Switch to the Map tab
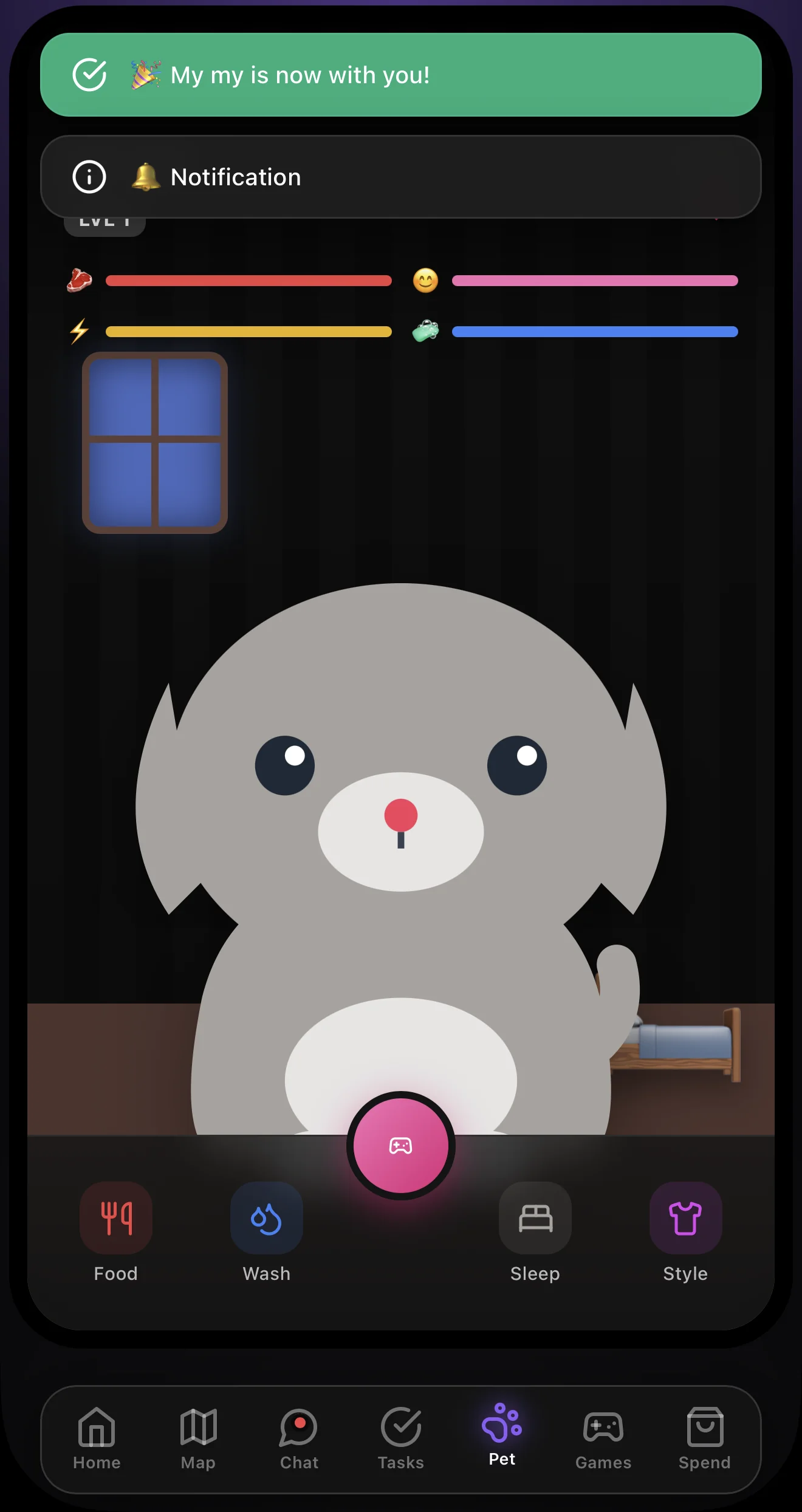This screenshot has width=802, height=1512. tap(198, 1438)
